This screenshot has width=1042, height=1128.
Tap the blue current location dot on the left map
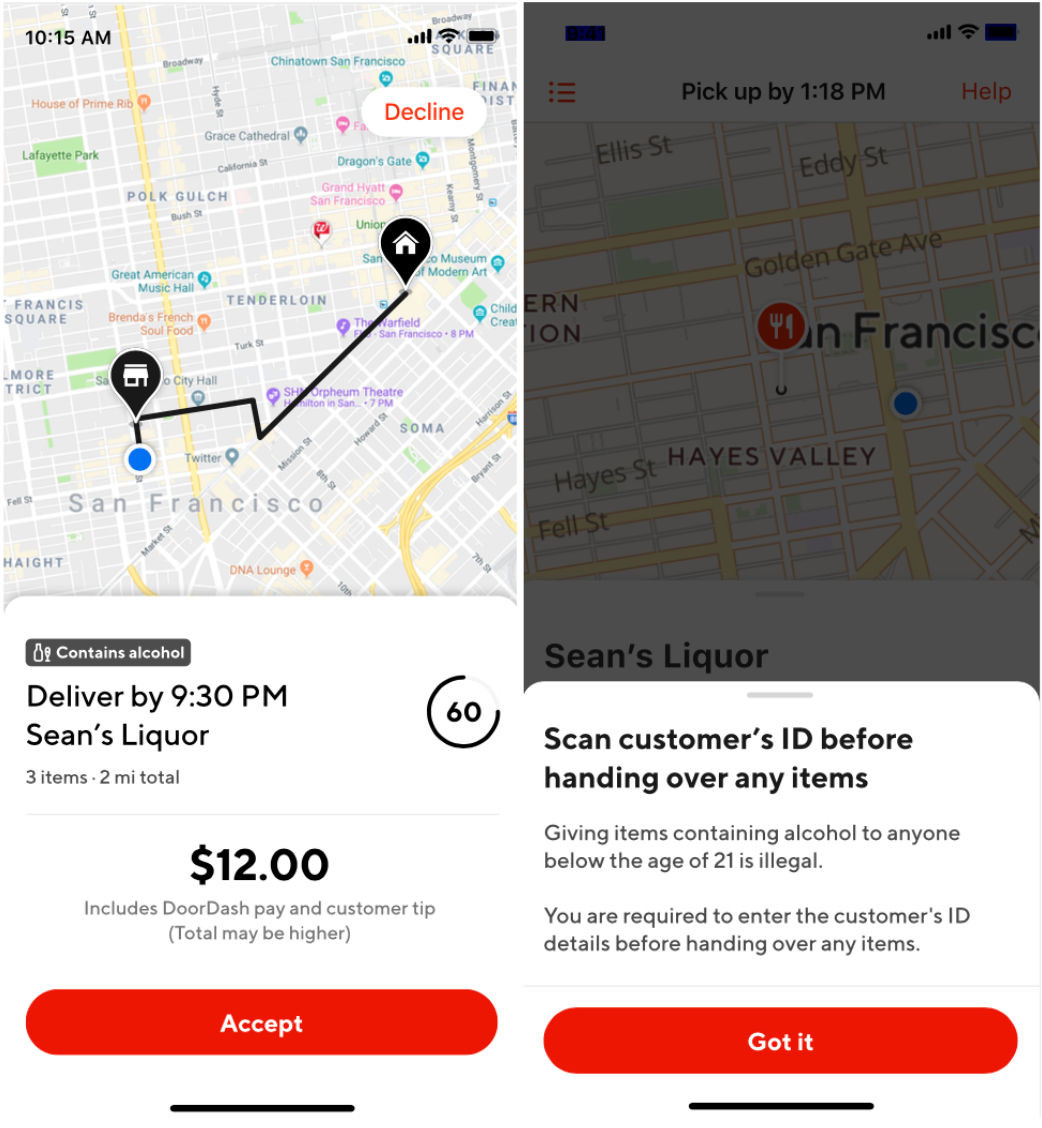coord(139,459)
